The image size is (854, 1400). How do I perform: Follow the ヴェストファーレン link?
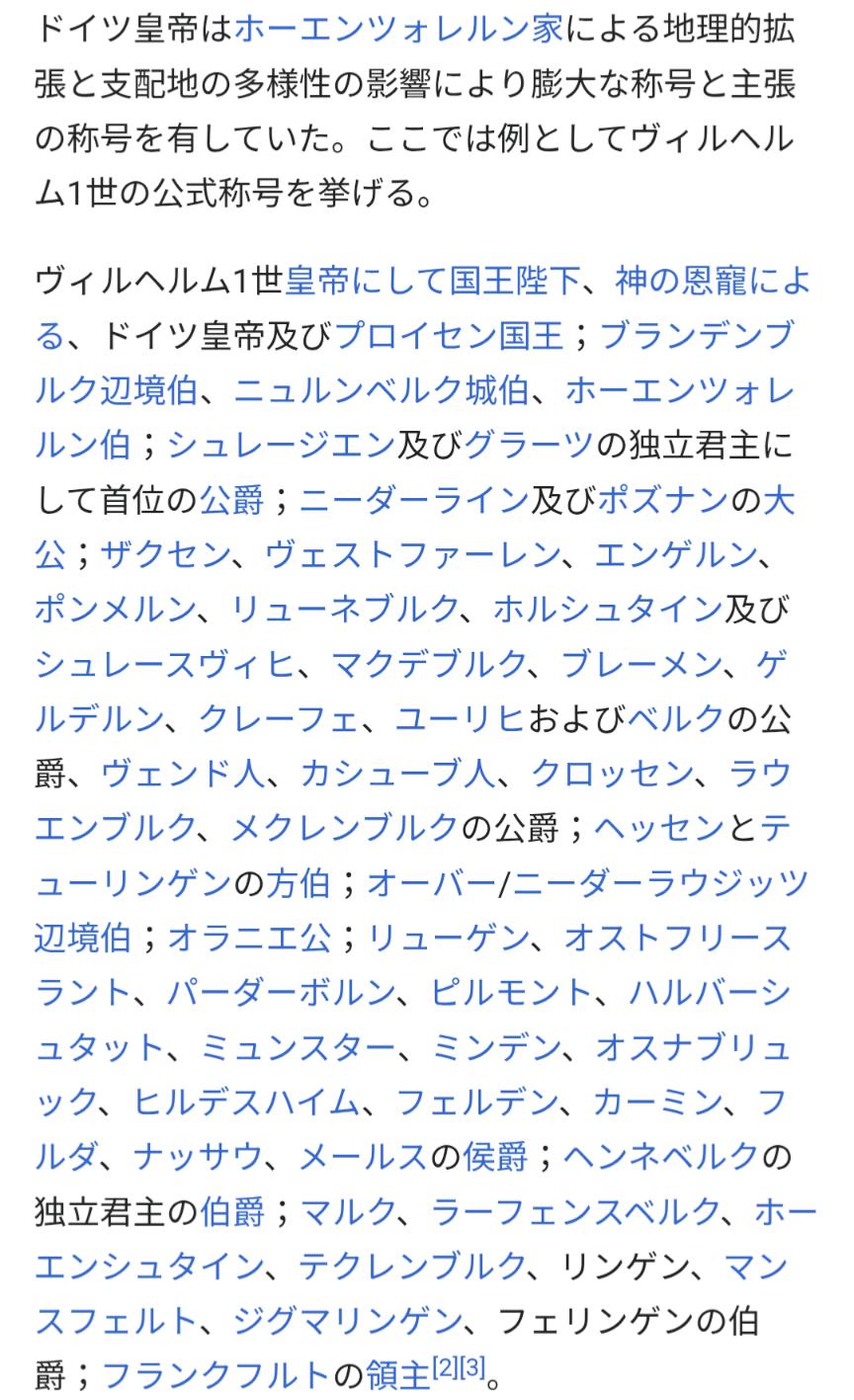tap(412, 554)
